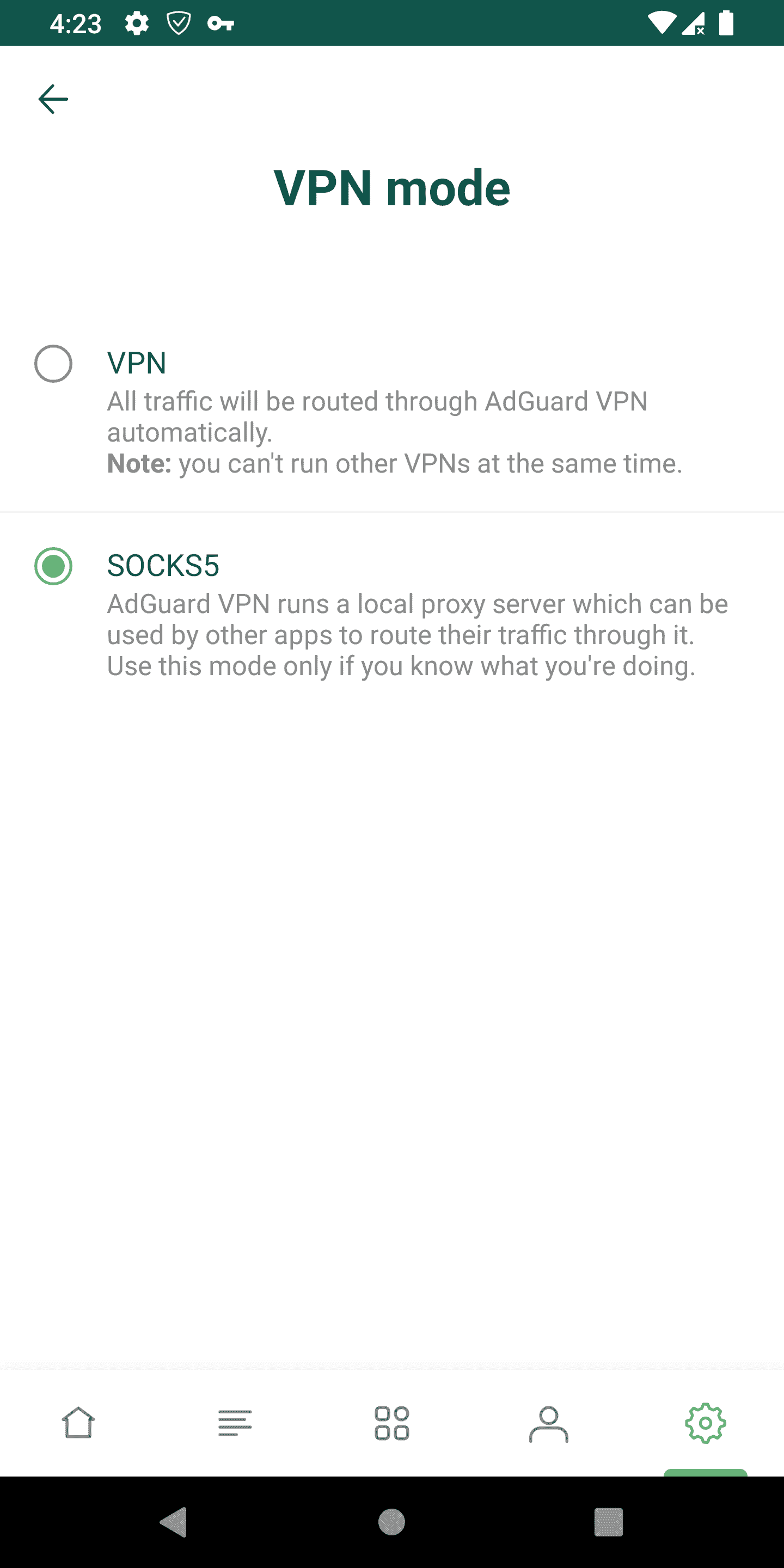This screenshot has width=784, height=1568.
Task: Go back using the top arrow
Action: pyautogui.click(x=53, y=99)
